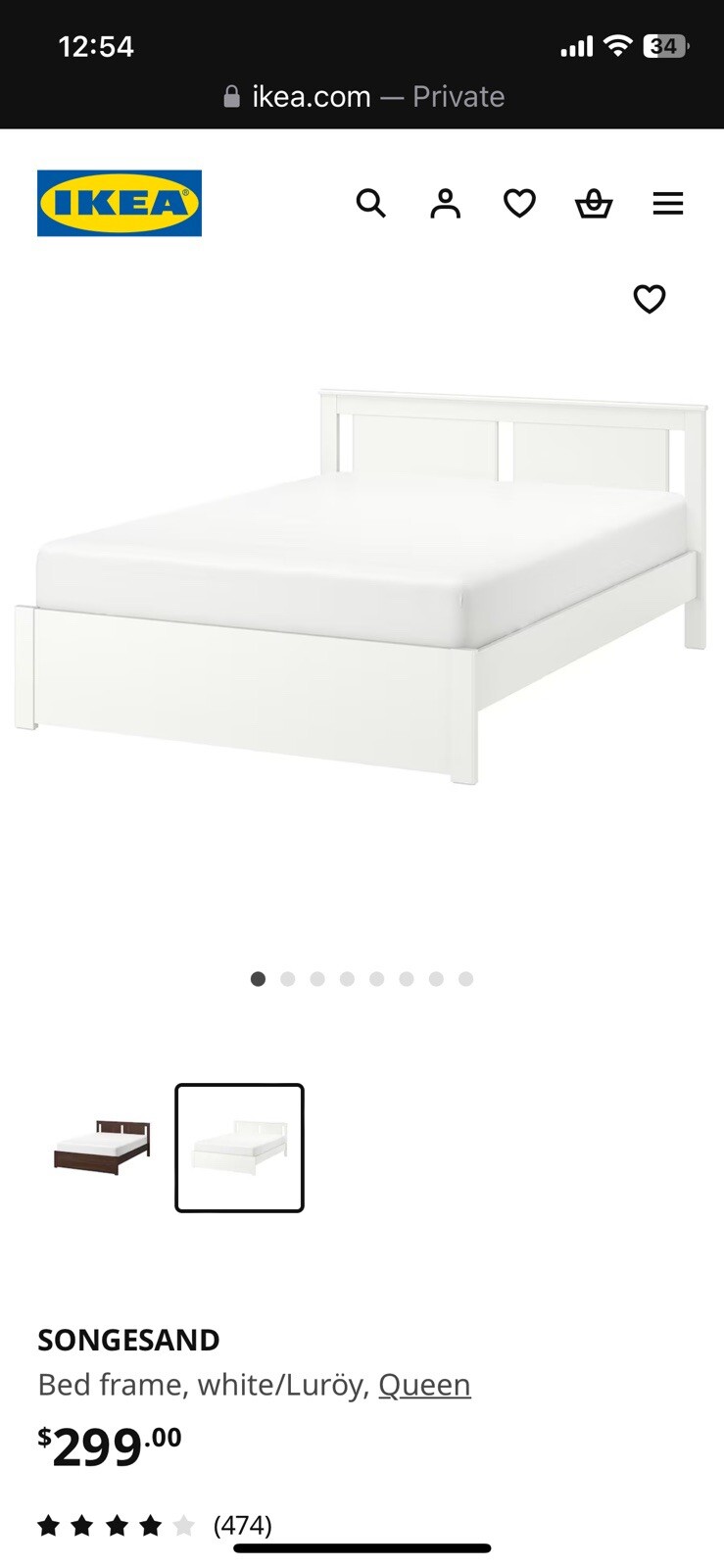The height and width of the screenshot is (1568, 724).
Task: Save SONGESAND bed to favorites
Action: 649,299
